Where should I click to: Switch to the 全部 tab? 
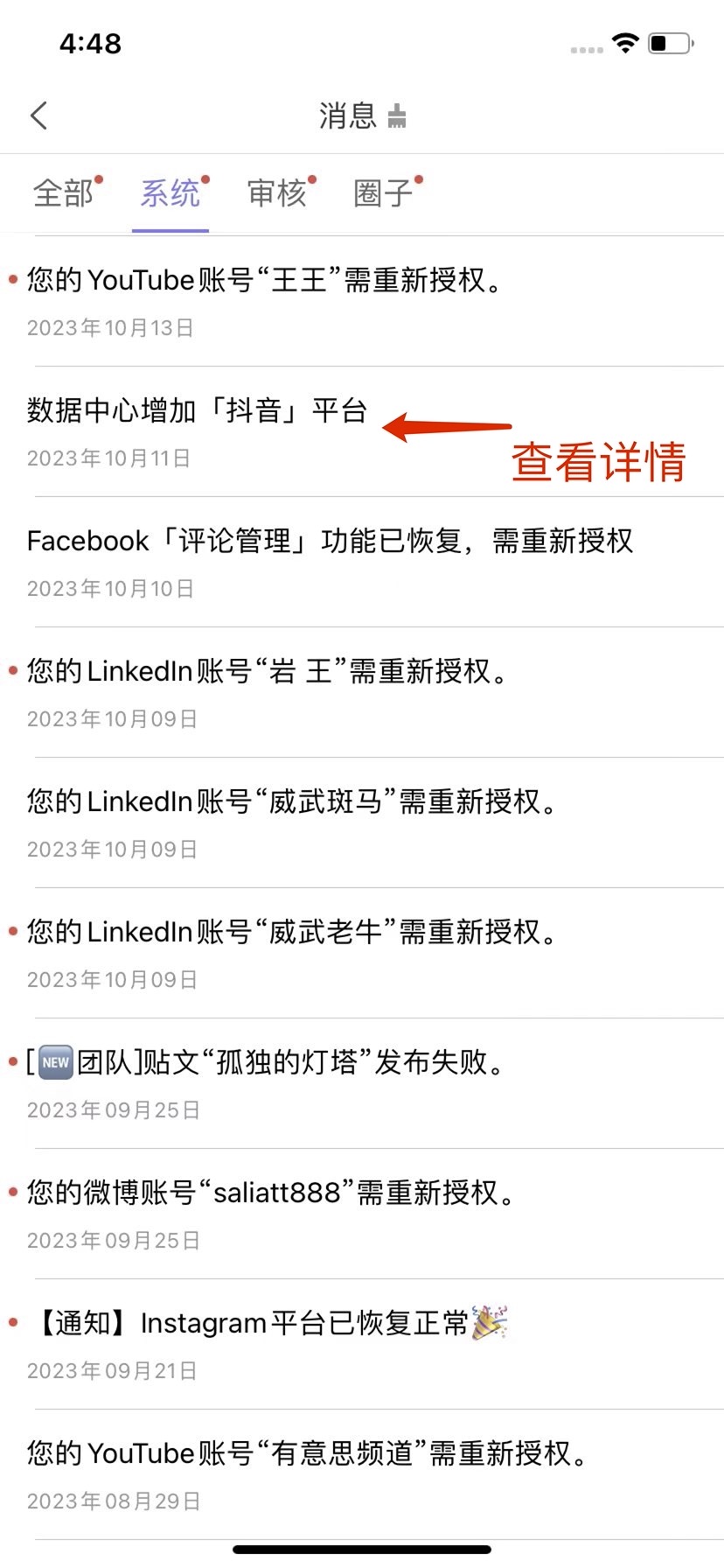pyautogui.click(x=64, y=193)
